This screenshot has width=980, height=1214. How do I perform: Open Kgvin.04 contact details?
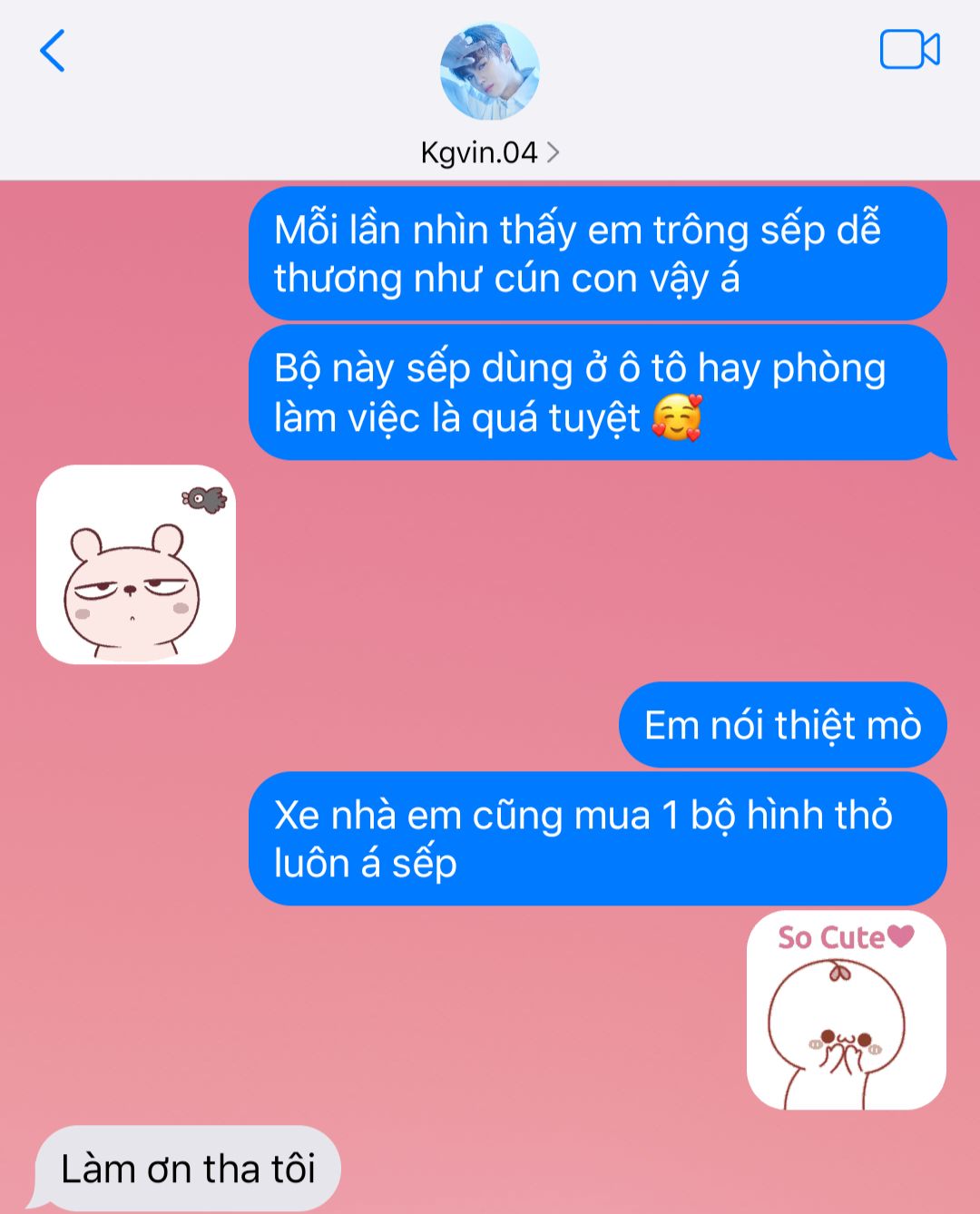click(x=489, y=152)
